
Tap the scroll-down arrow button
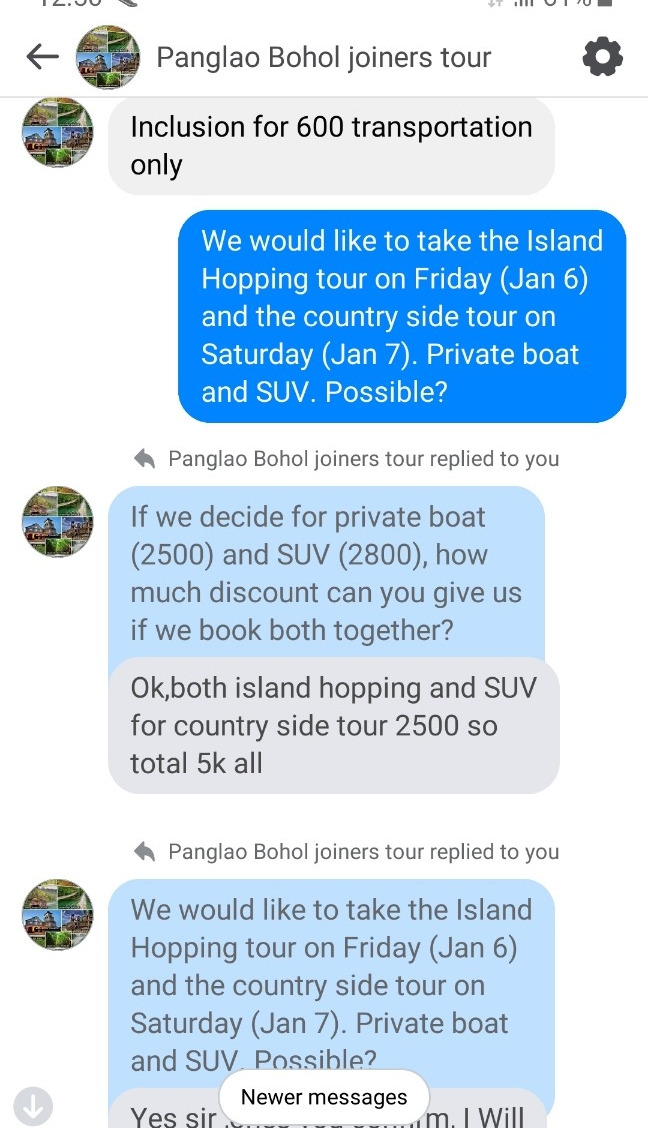34,1106
